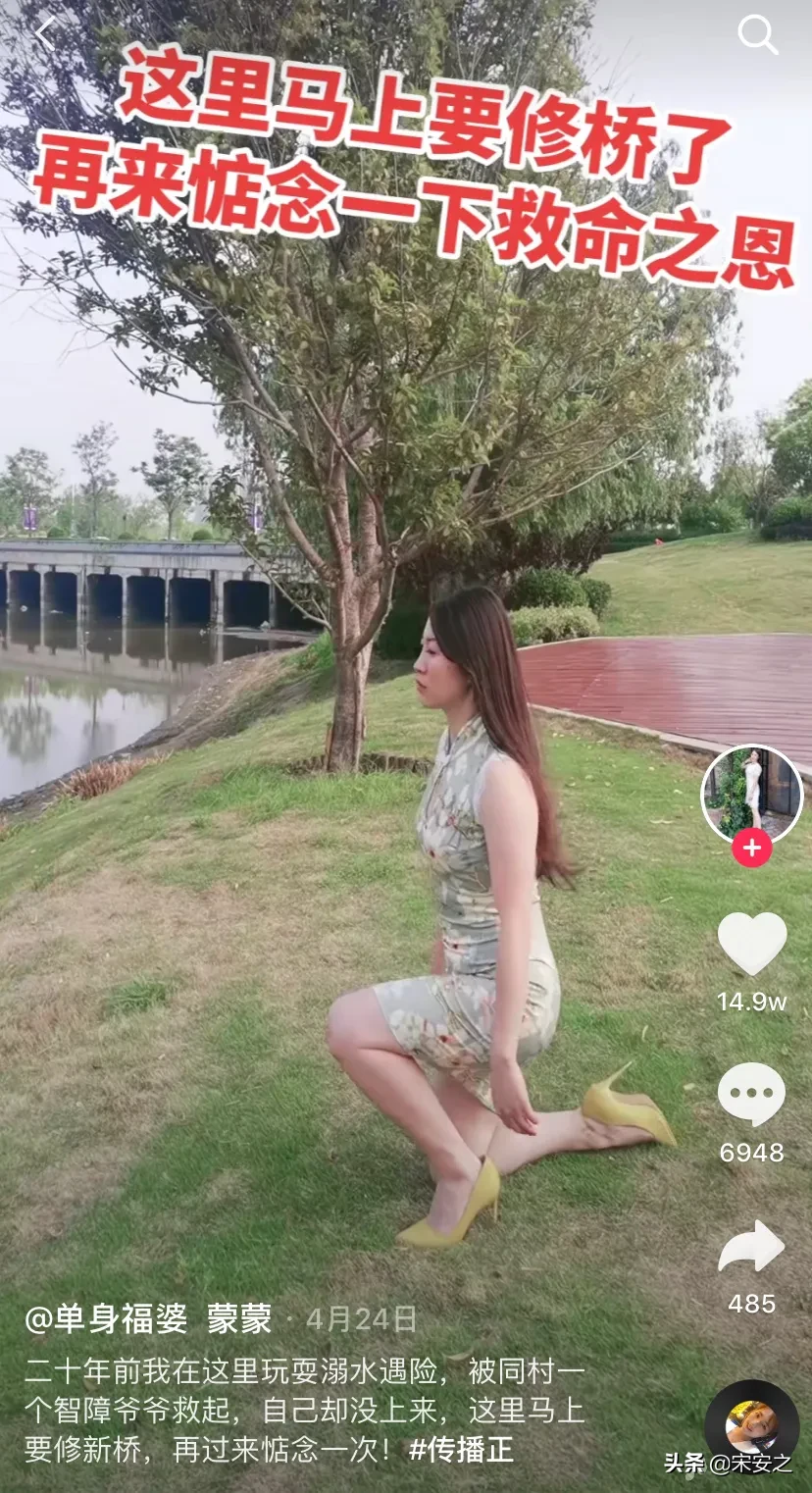Viewport: 812px width, 1493px height.
Task: Open search with the magnifier icon
Action: coord(757,35)
